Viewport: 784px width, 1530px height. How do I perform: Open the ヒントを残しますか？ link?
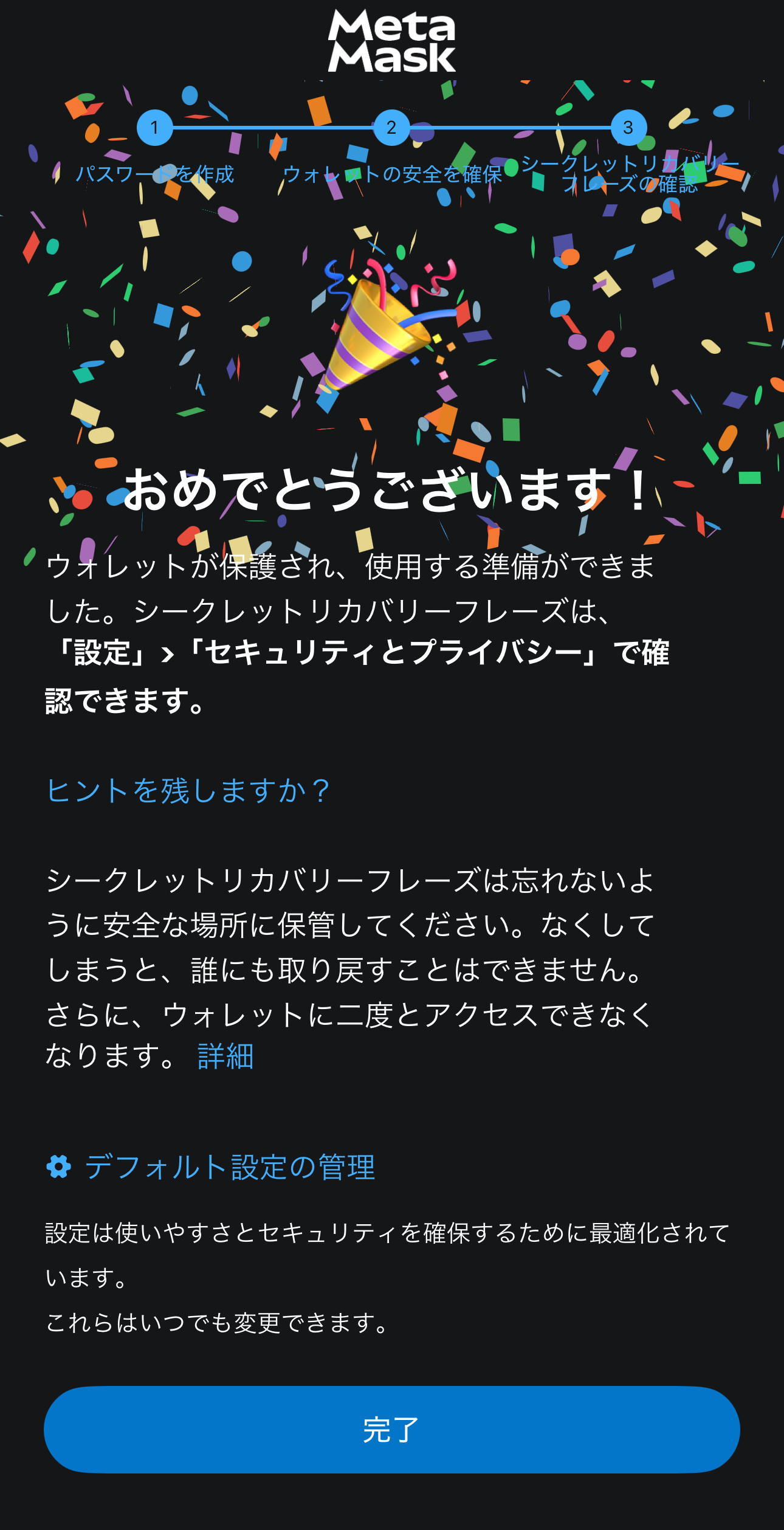(x=188, y=791)
